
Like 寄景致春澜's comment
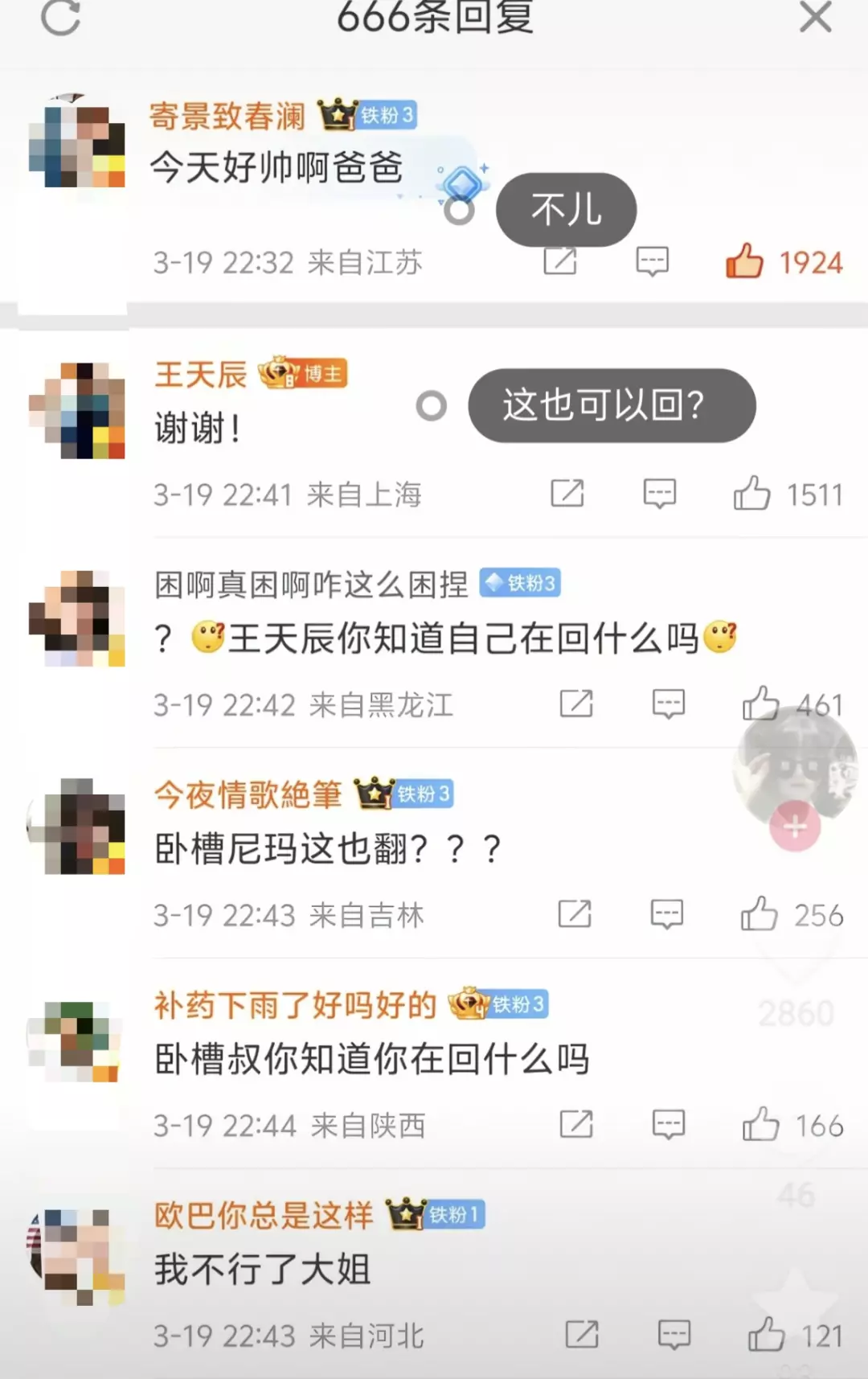point(744,261)
